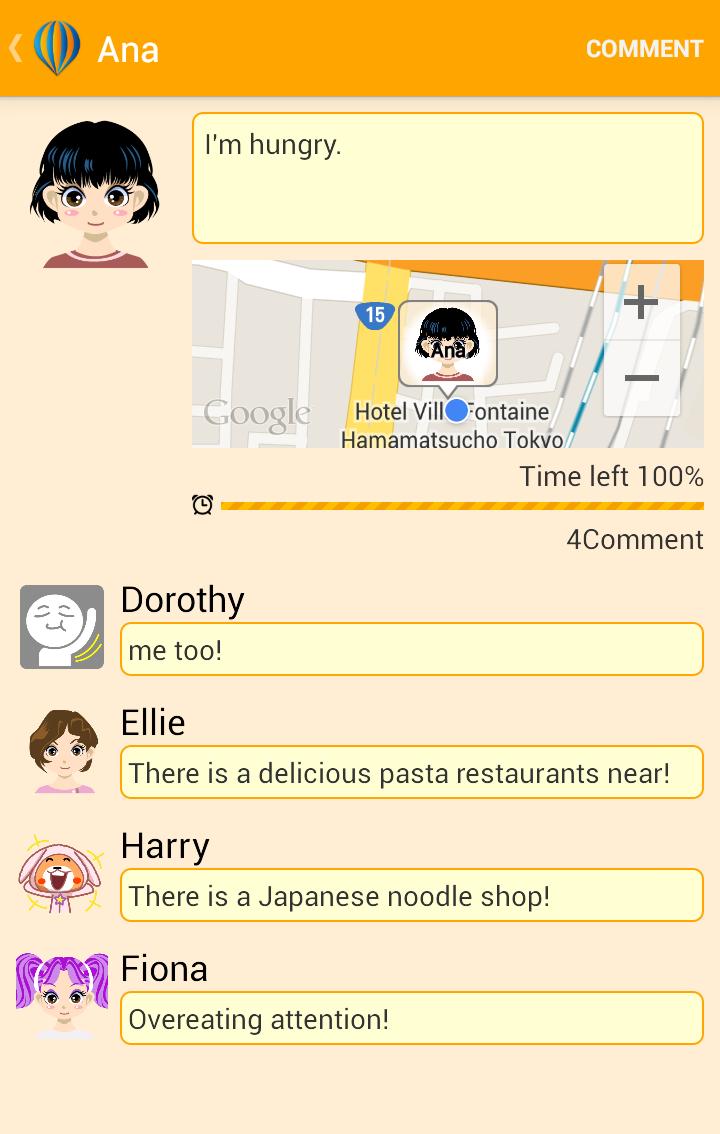Image resolution: width=720 pixels, height=1134 pixels.
Task: Tap Ana's marker on the map
Action: click(448, 344)
